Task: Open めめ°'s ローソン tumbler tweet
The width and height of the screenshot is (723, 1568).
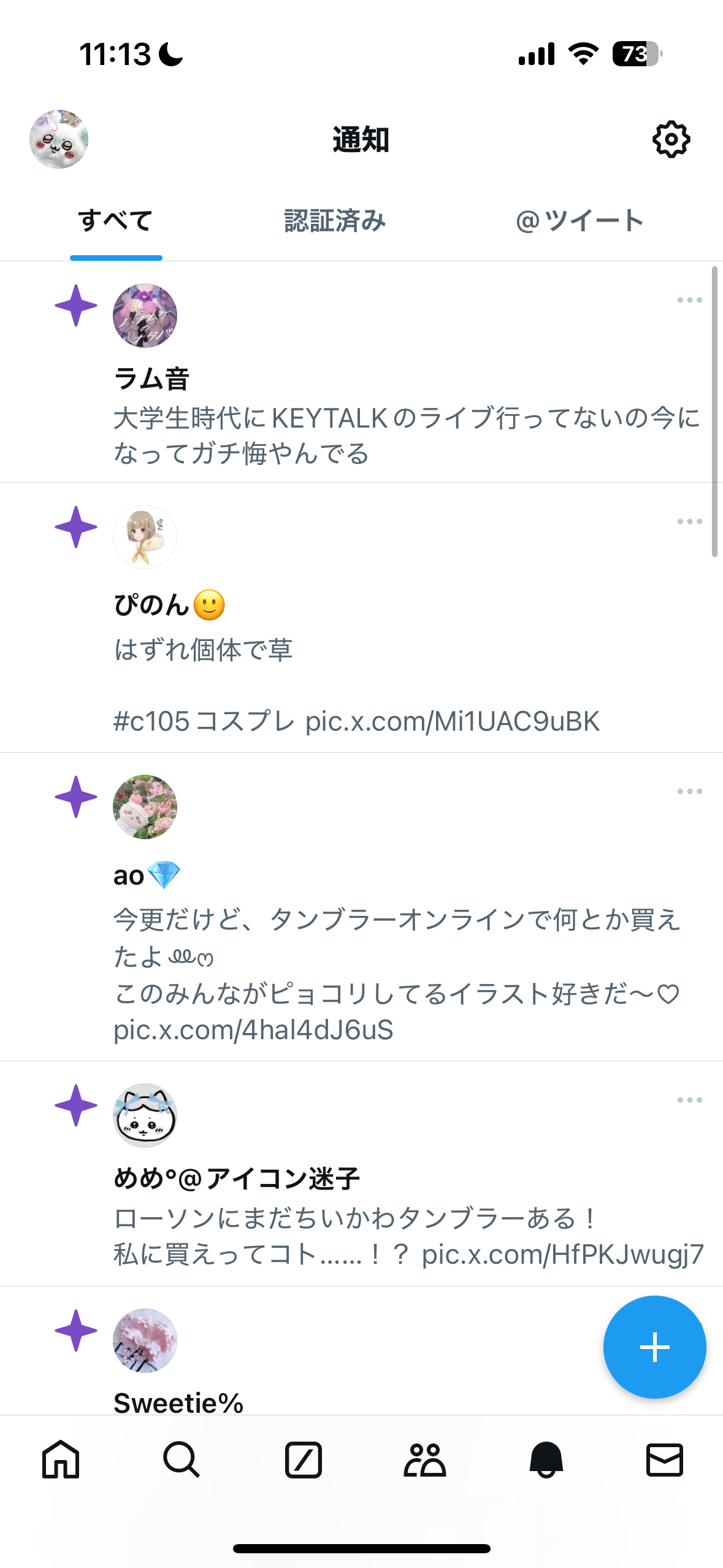Action: (408, 1236)
